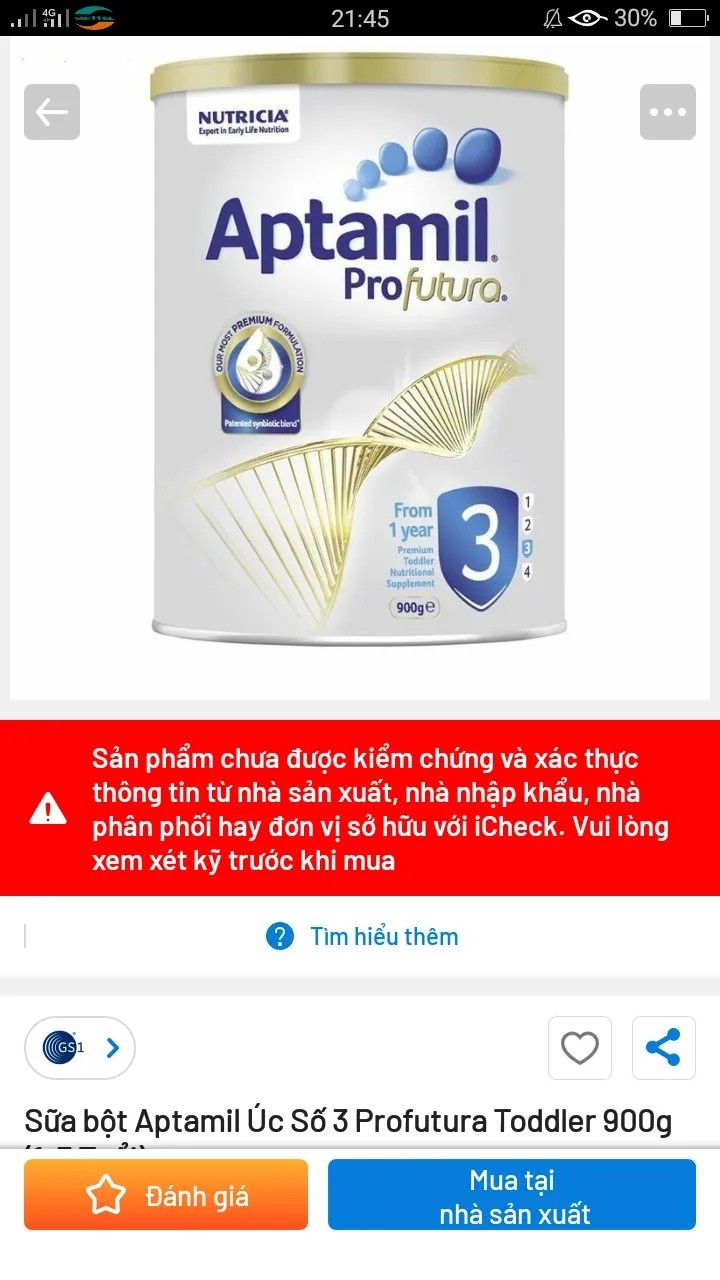Share this Aptamil product

click(x=664, y=1048)
